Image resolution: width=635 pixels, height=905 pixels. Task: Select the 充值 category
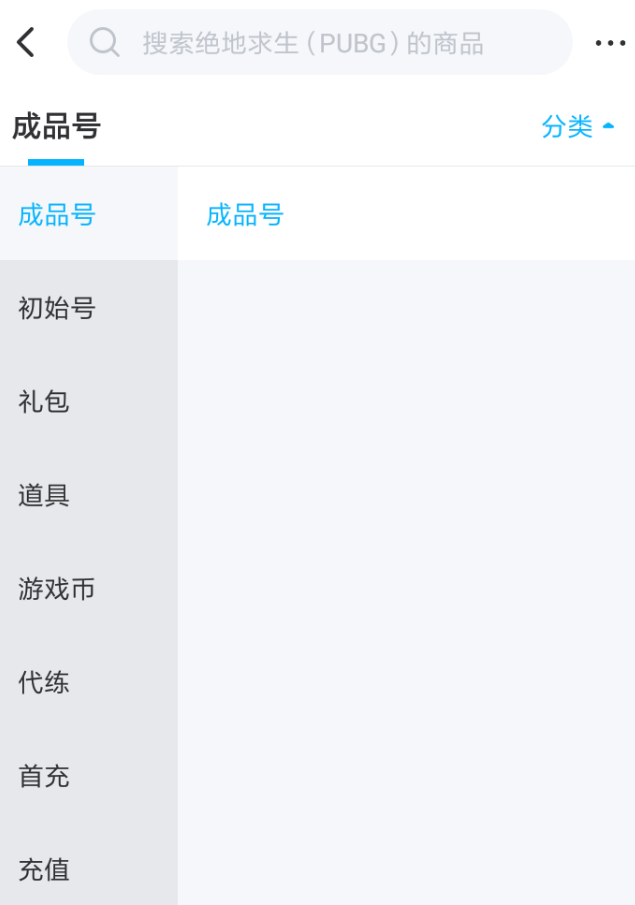tap(44, 869)
